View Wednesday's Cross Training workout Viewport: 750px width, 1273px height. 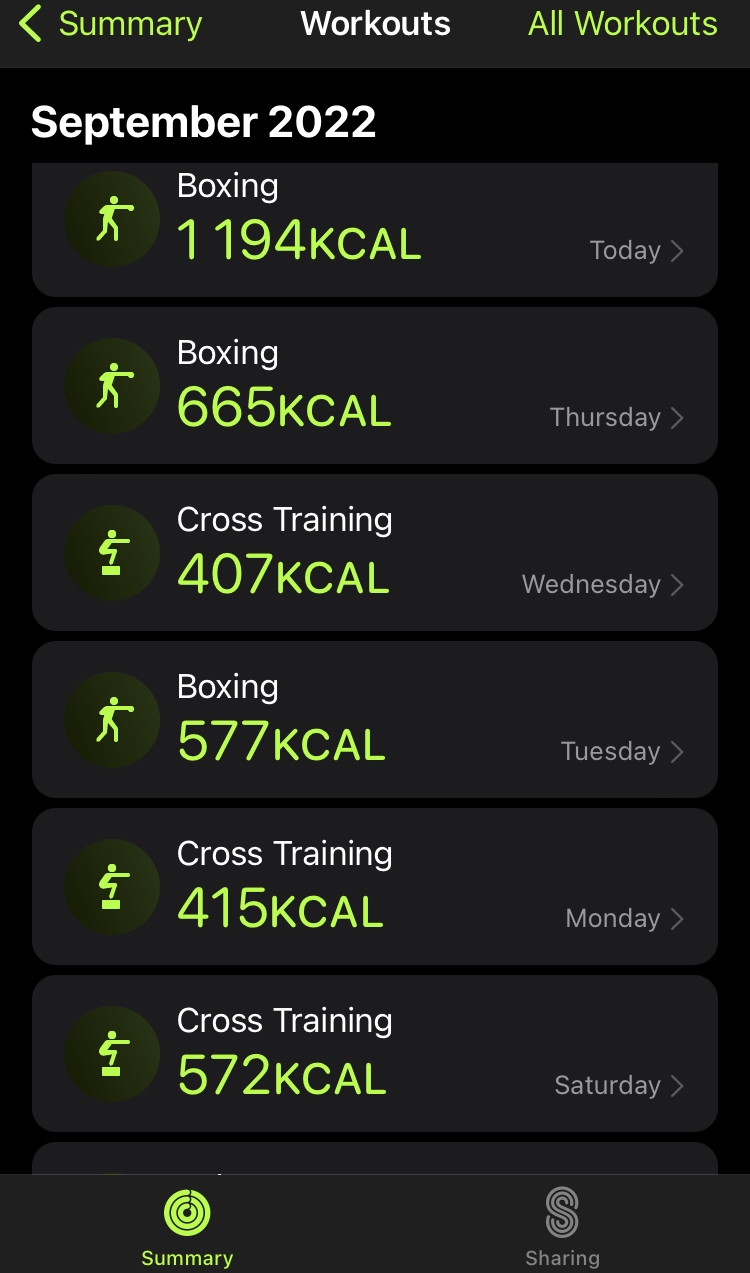point(375,552)
